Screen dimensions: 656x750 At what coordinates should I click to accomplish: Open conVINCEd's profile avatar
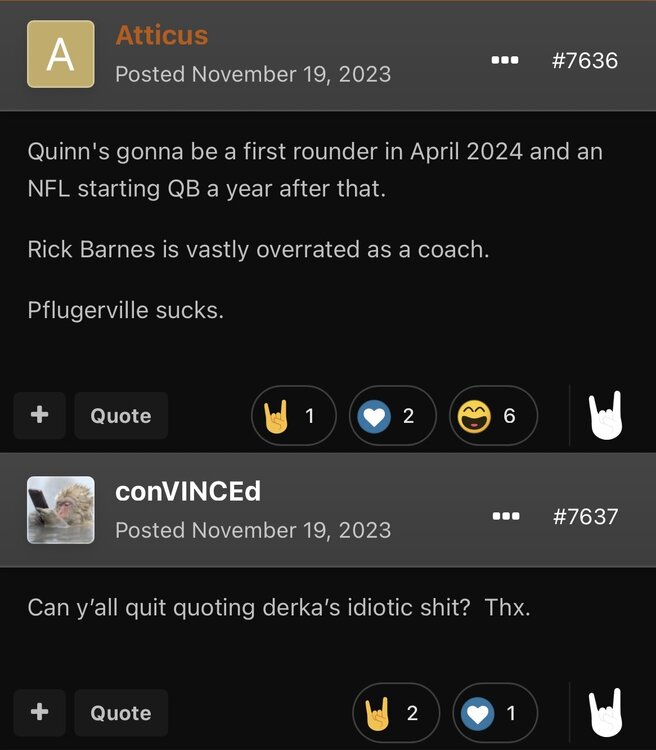60,510
